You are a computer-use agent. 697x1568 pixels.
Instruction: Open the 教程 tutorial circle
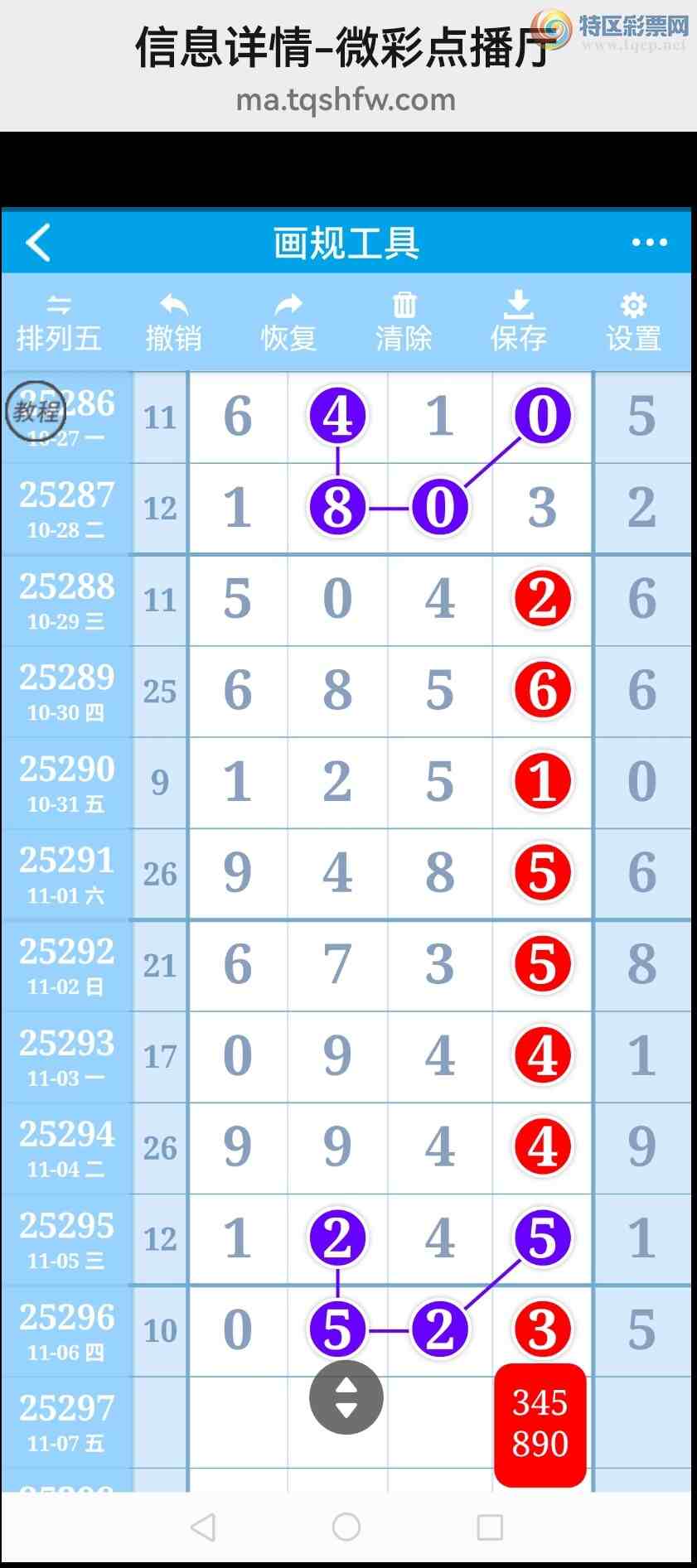tap(36, 411)
